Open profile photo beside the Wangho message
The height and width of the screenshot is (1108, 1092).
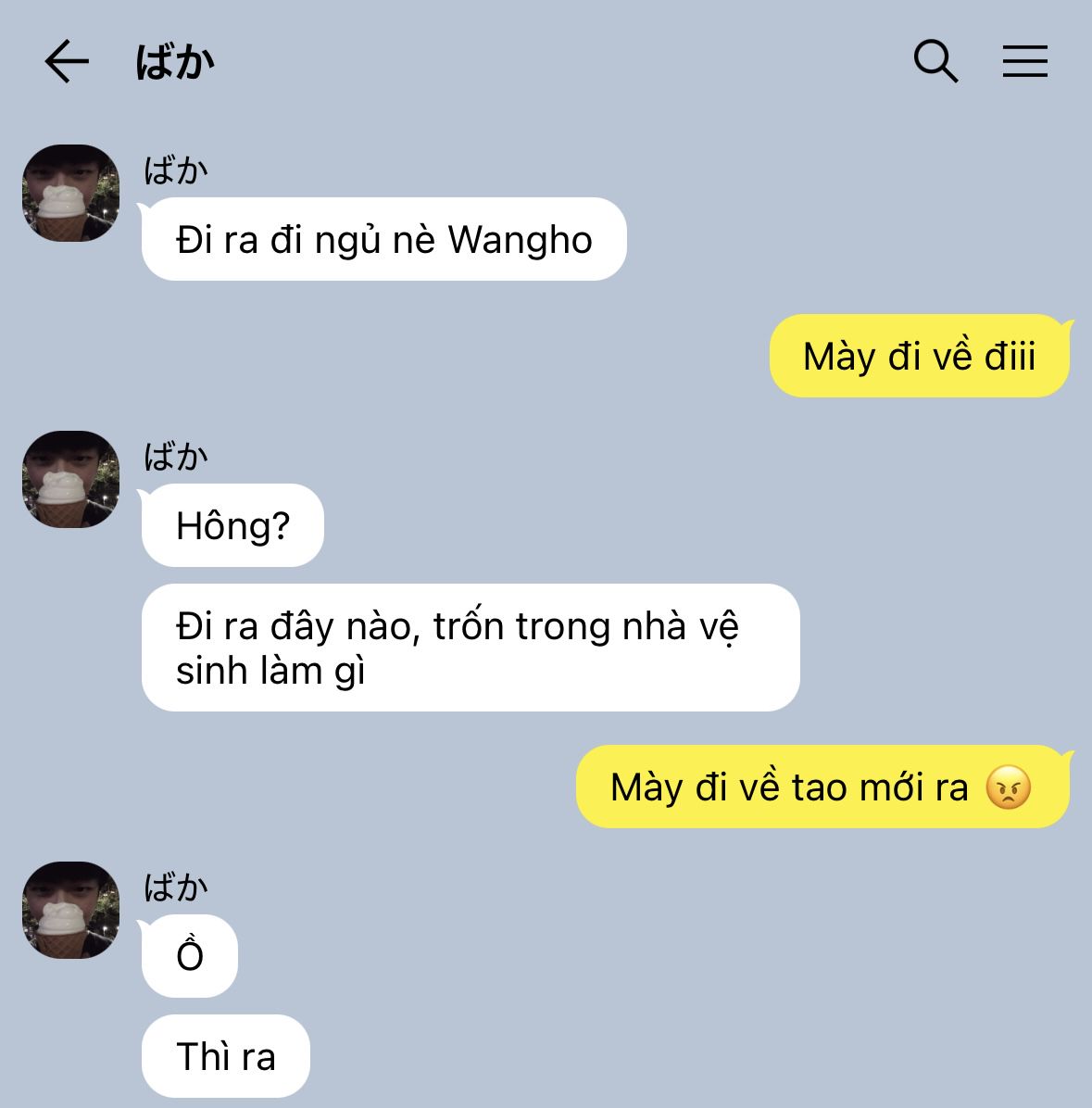[71, 193]
